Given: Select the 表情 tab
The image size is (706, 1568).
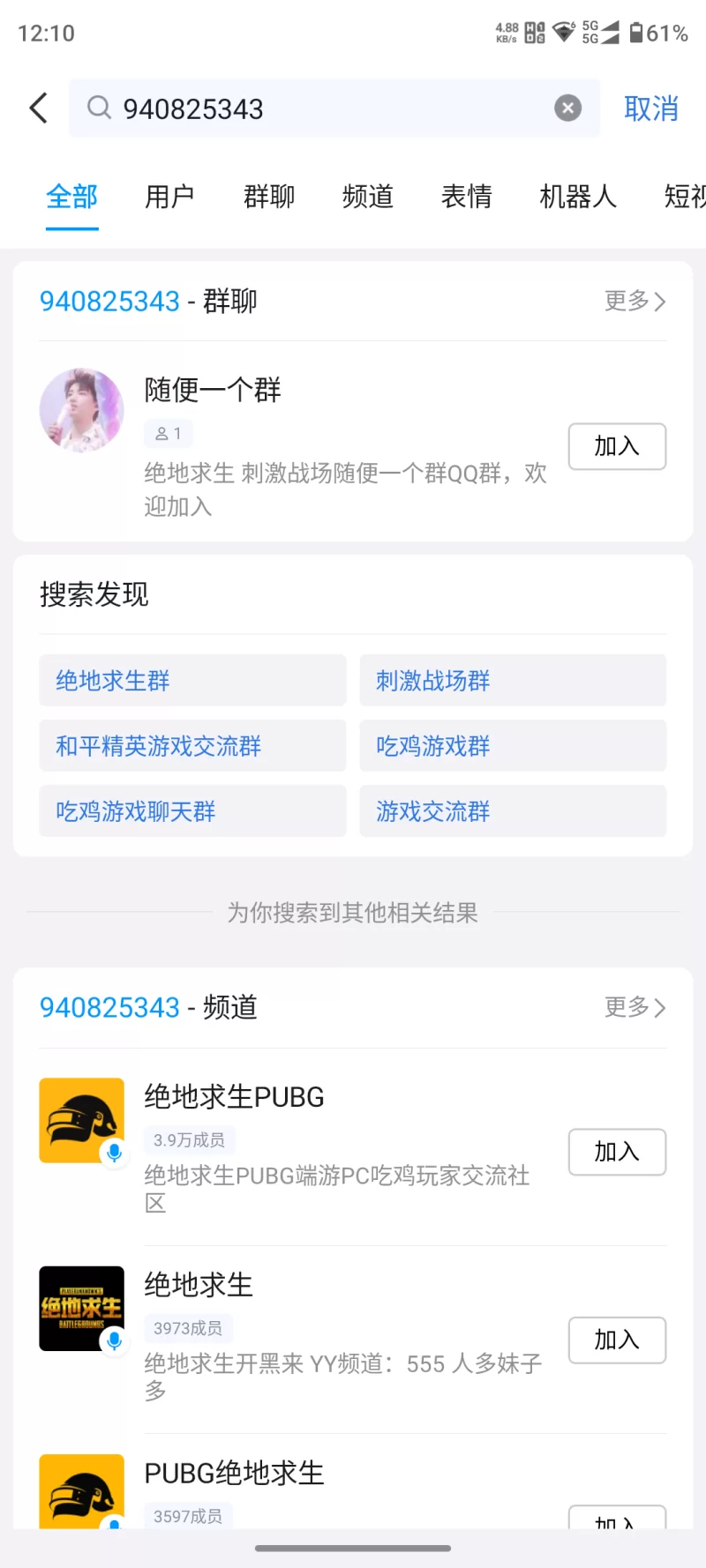Looking at the screenshot, I should tap(466, 196).
